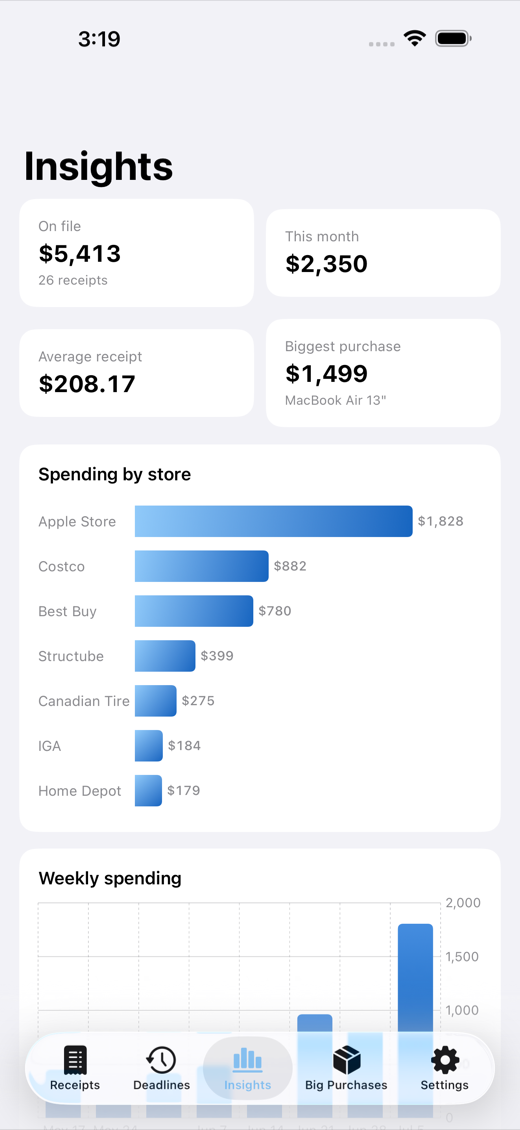Select the Insights tab
The height and width of the screenshot is (1130, 520).
(248, 1068)
